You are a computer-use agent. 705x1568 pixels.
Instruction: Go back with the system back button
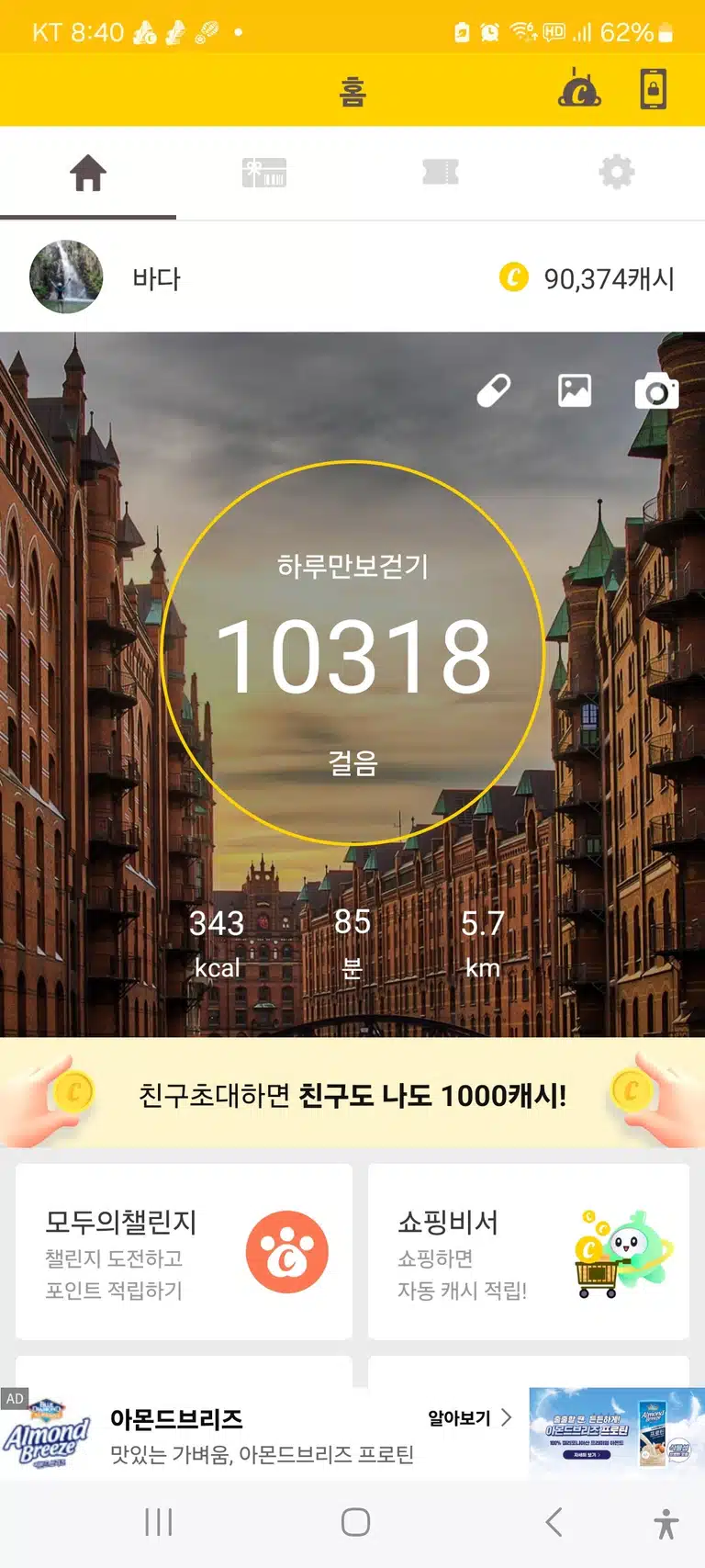[x=554, y=1522]
